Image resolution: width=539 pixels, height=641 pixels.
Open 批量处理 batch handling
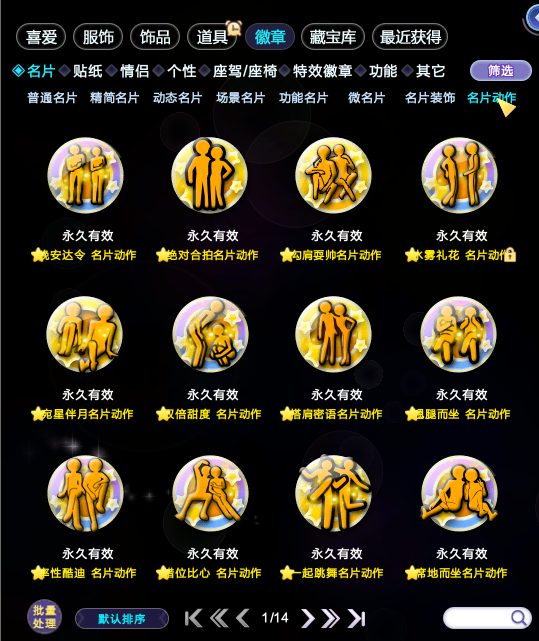coord(44,617)
